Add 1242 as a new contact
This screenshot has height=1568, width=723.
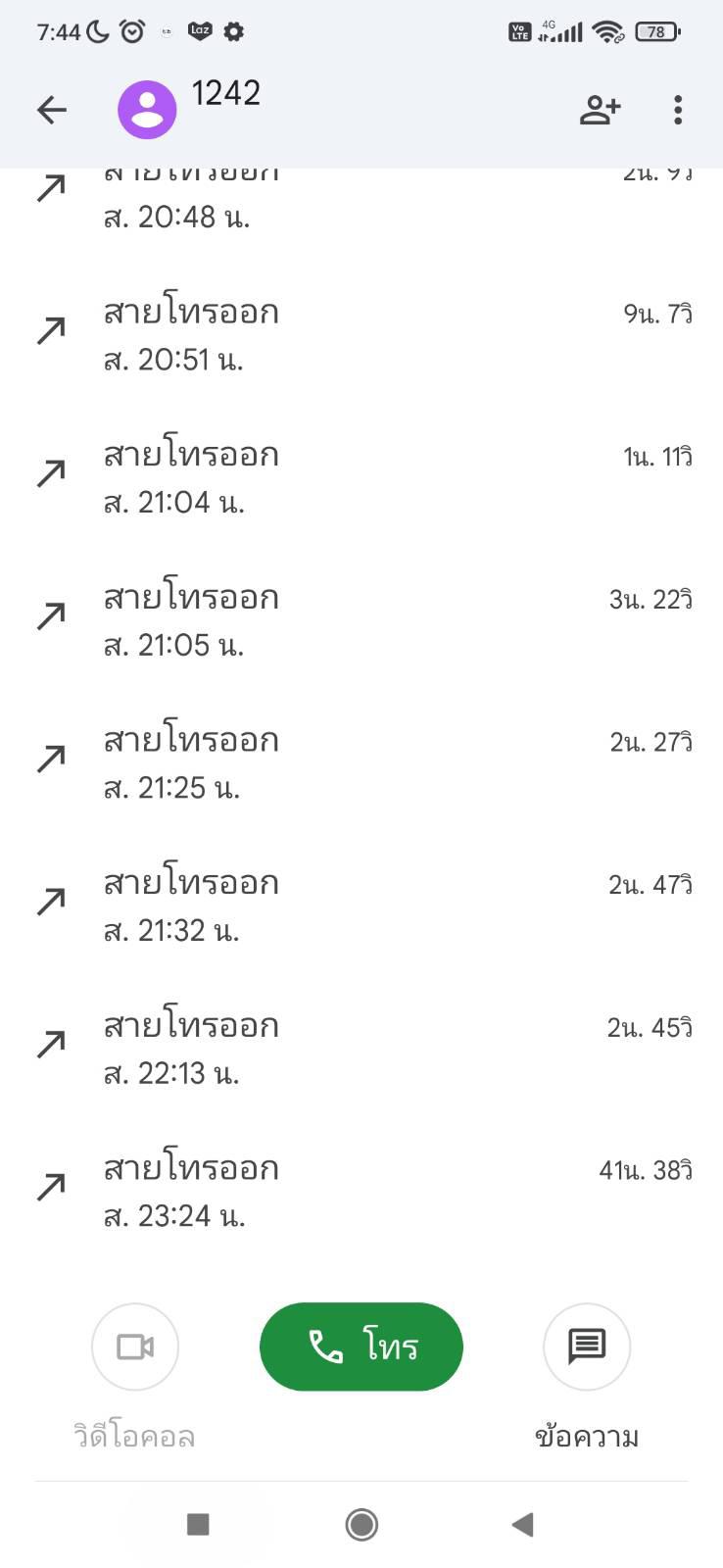click(x=600, y=110)
